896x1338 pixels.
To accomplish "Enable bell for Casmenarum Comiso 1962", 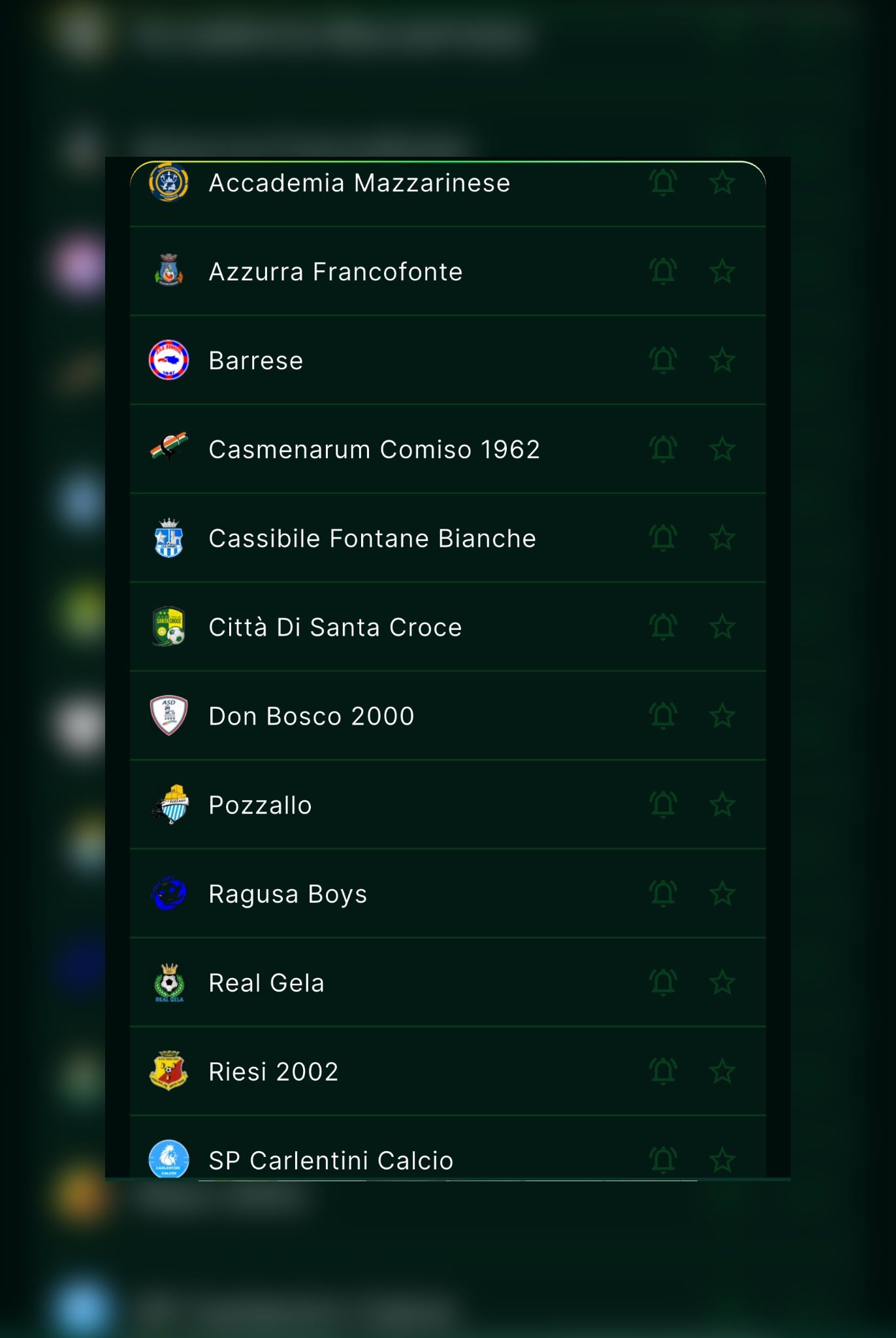I will pyautogui.click(x=663, y=449).
